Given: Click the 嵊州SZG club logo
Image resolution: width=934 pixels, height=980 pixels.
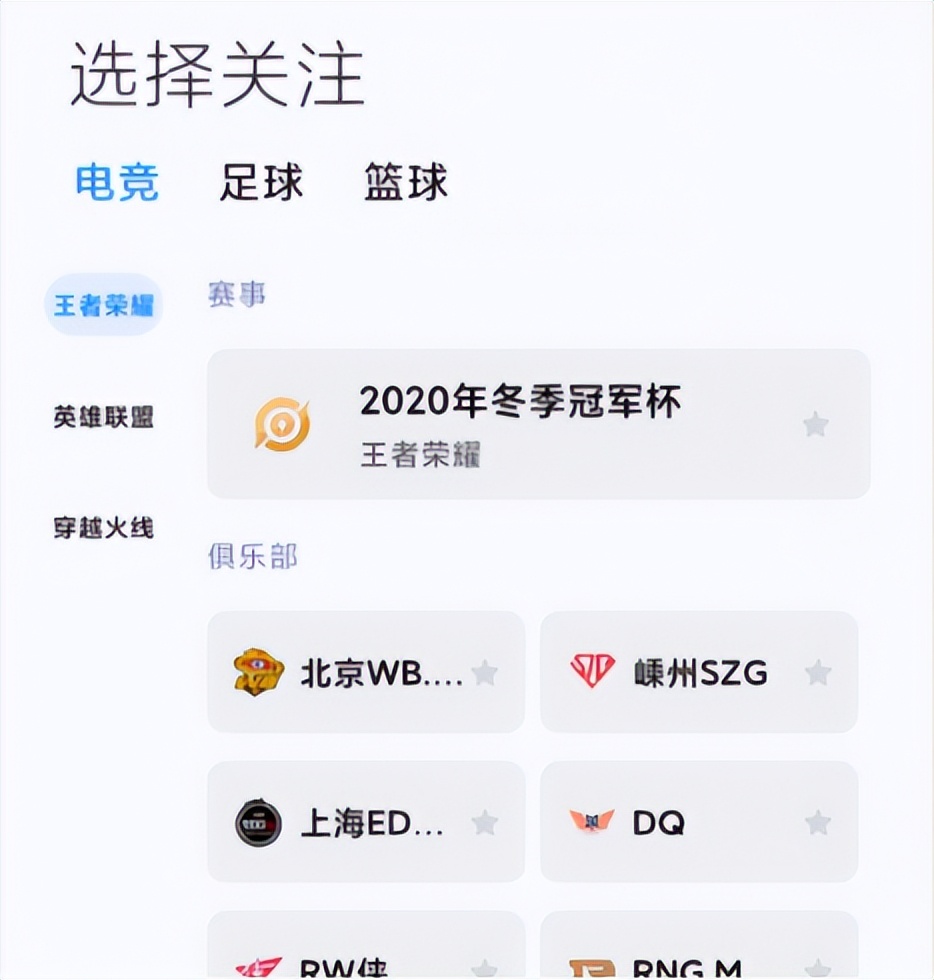Looking at the screenshot, I should [590, 672].
